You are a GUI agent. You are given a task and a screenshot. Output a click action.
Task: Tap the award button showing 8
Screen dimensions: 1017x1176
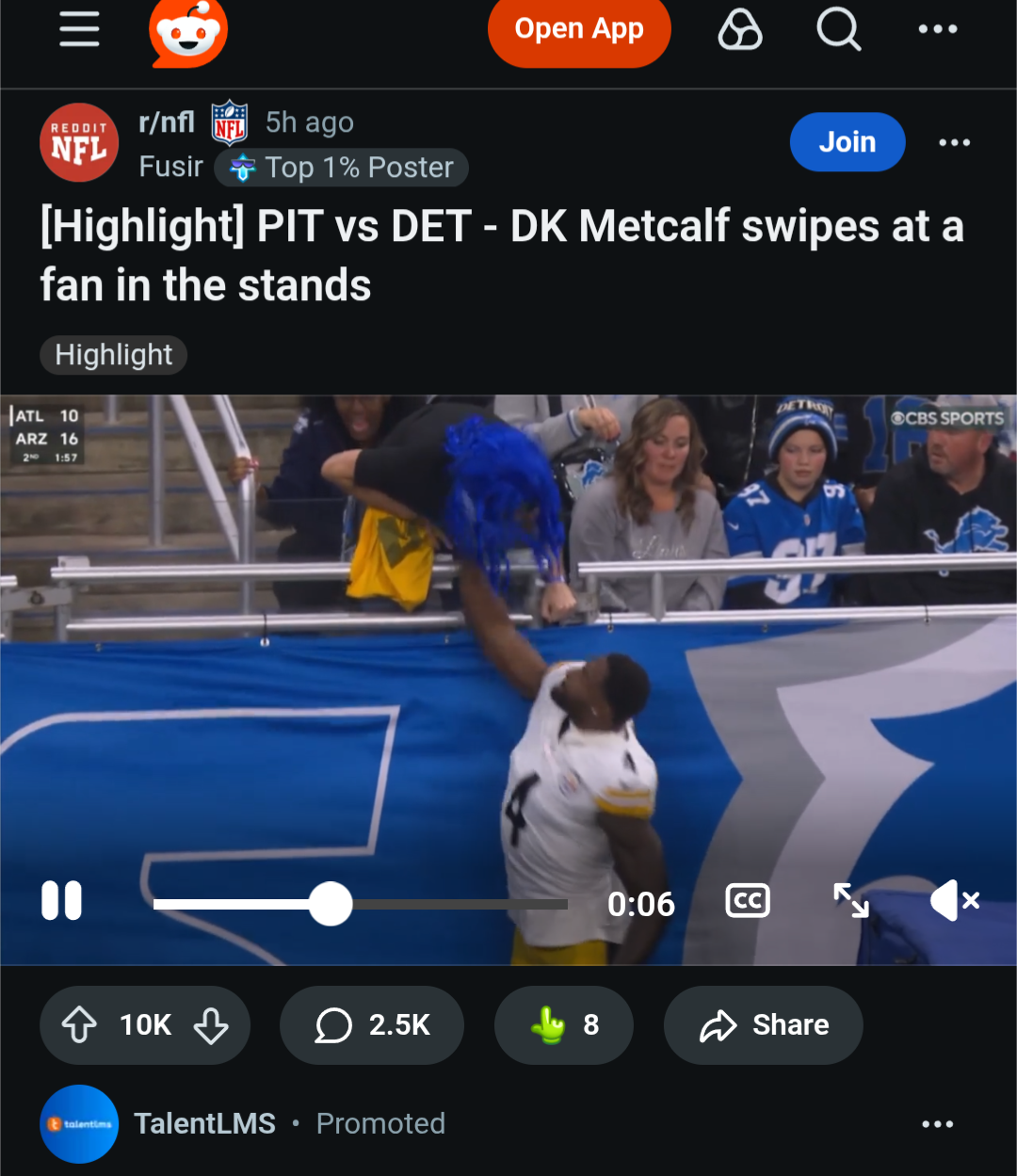click(x=563, y=1025)
